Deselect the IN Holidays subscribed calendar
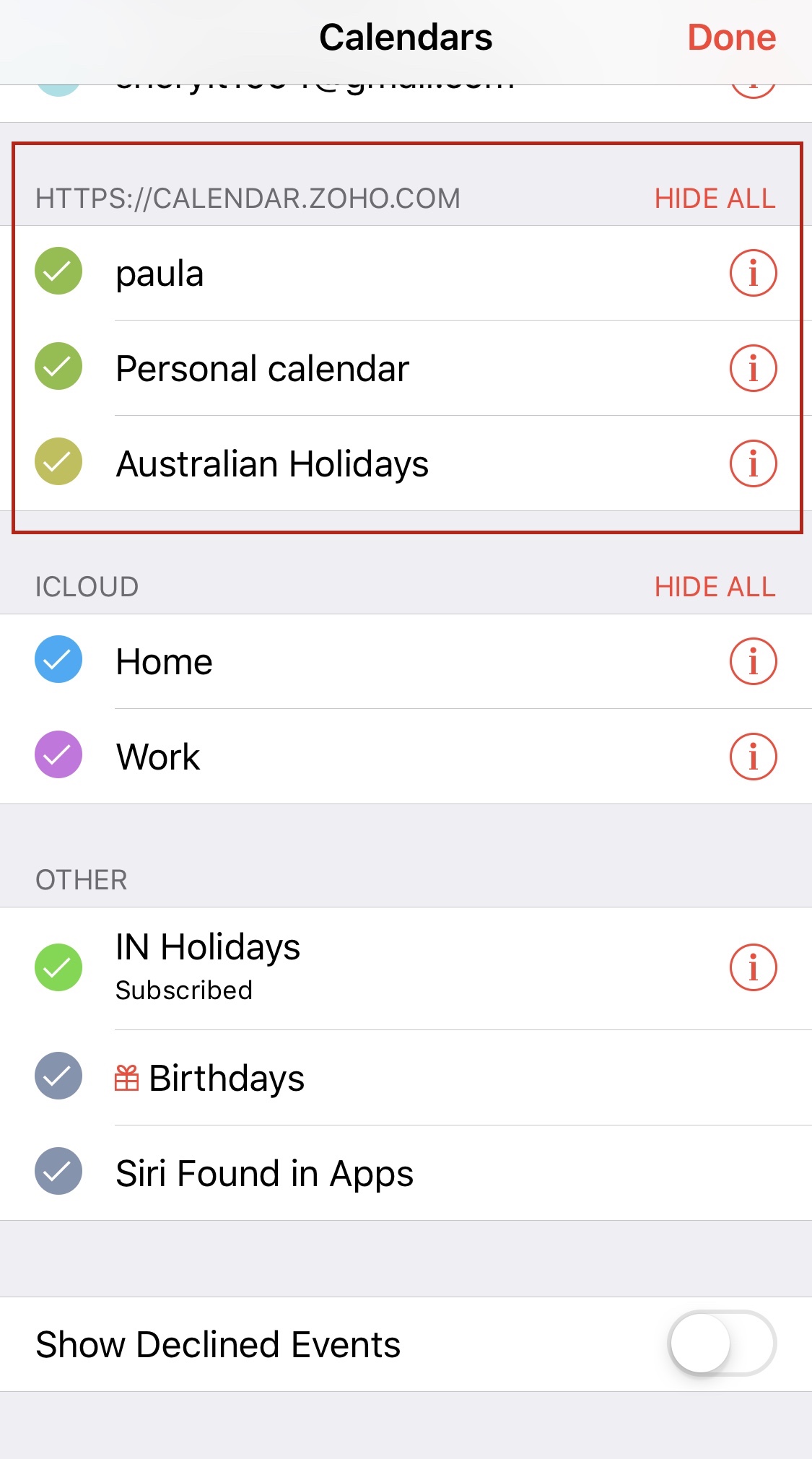The image size is (812, 1459). coord(58,967)
